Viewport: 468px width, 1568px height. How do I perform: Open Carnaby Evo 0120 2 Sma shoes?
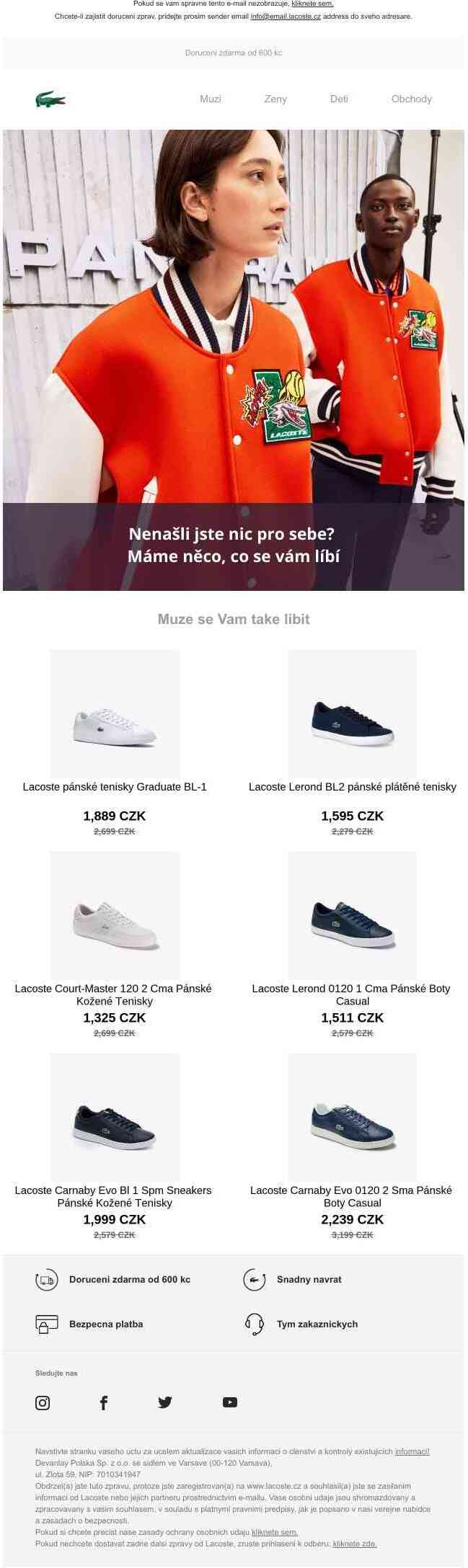[352, 1118]
